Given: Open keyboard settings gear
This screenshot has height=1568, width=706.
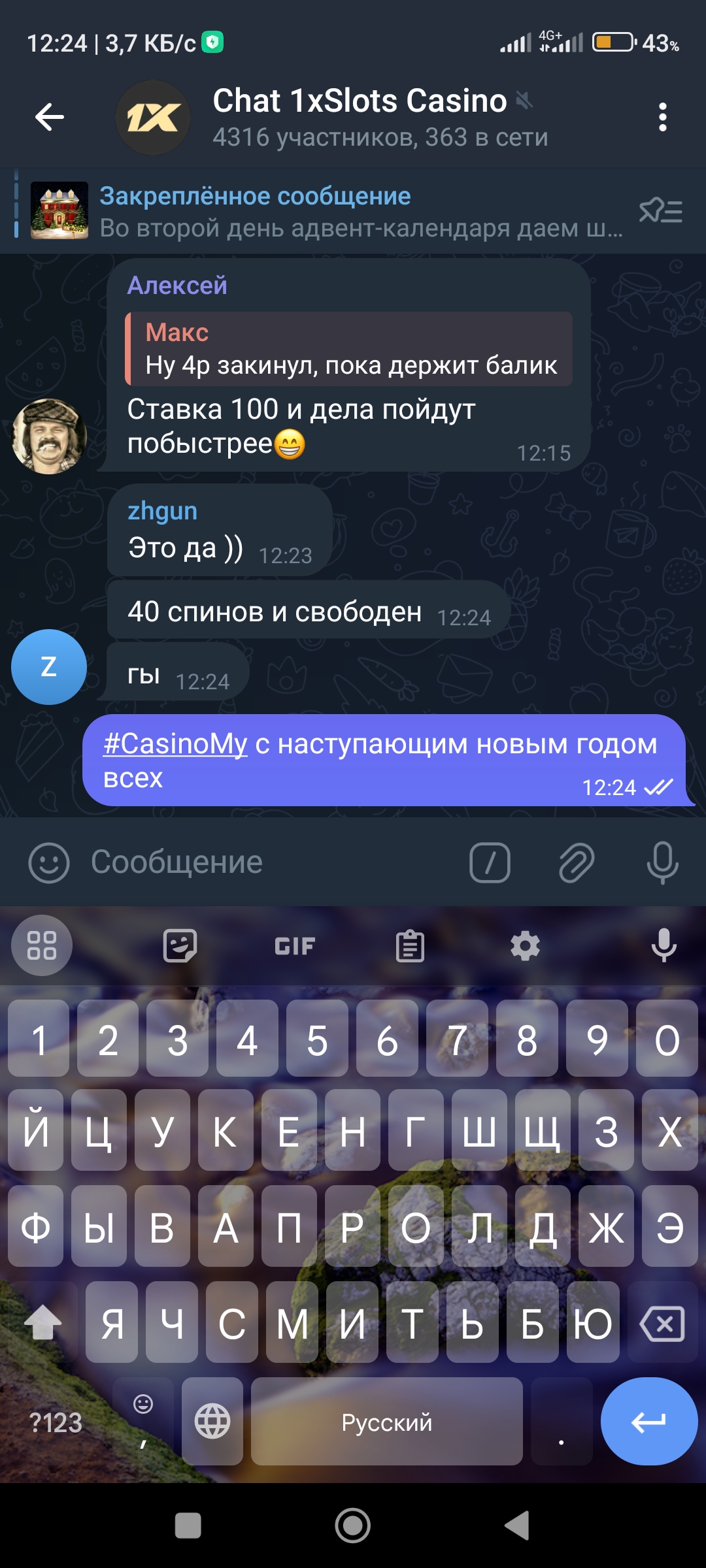Looking at the screenshot, I should pyautogui.click(x=525, y=946).
